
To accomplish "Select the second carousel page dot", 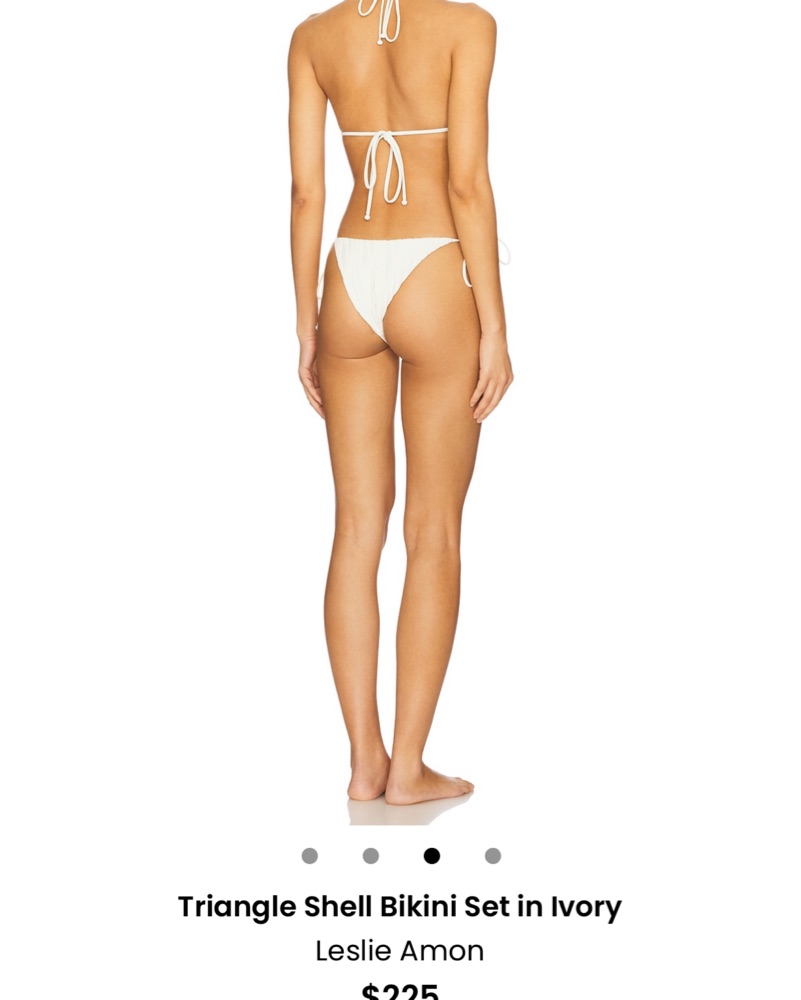I will [x=371, y=856].
